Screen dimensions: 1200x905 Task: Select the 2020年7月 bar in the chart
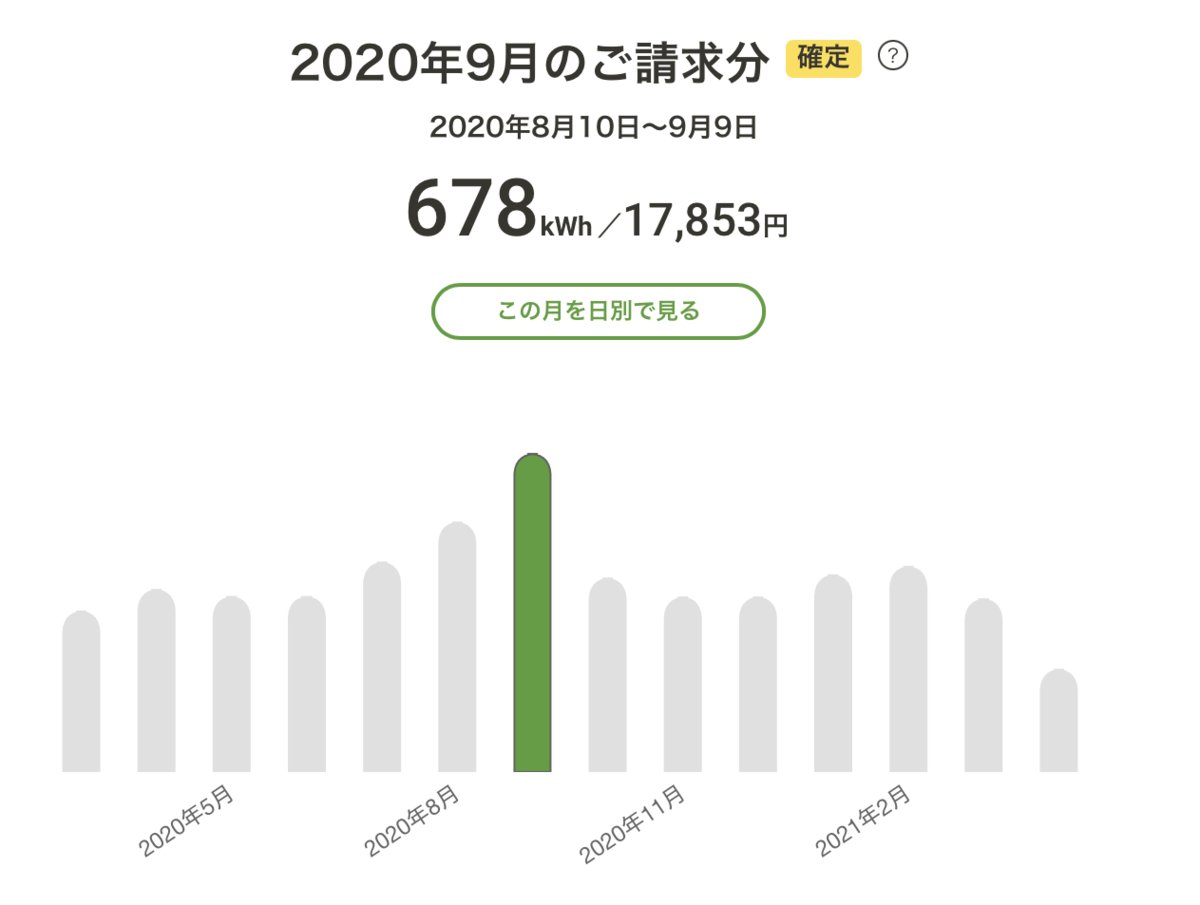click(x=382, y=667)
